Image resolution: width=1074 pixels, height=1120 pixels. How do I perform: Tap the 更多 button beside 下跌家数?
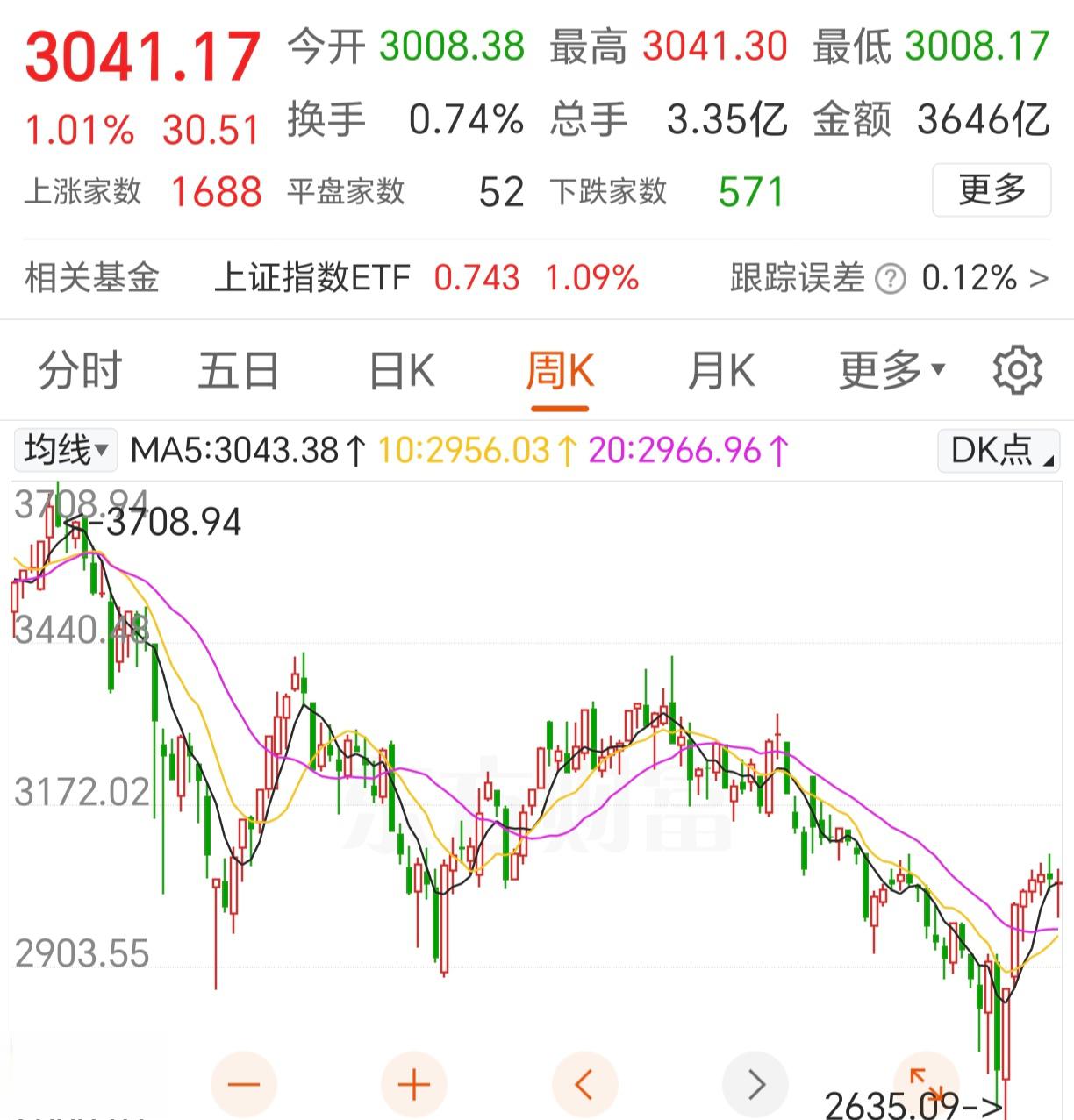pyautogui.click(x=991, y=189)
